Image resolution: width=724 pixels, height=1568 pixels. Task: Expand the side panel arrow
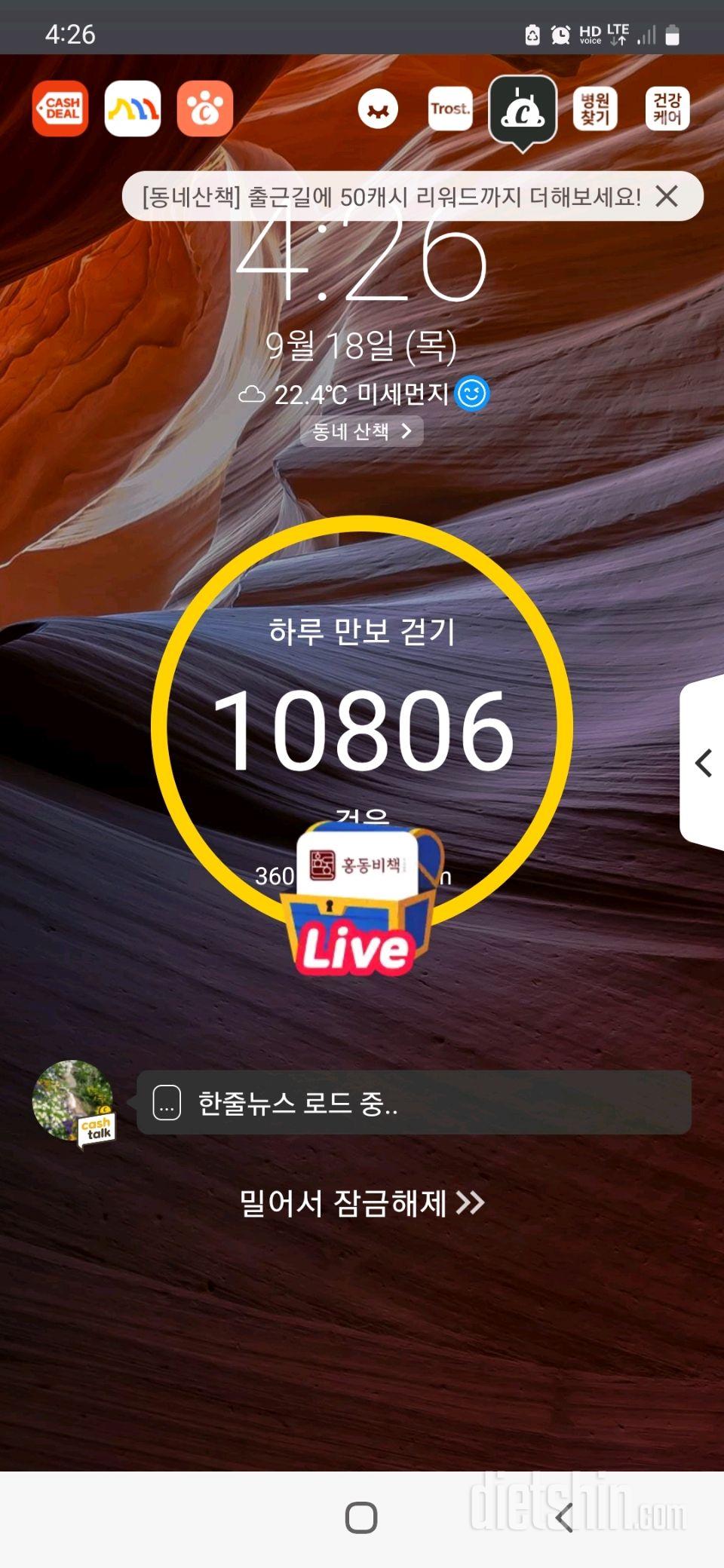[x=704, y=763]
